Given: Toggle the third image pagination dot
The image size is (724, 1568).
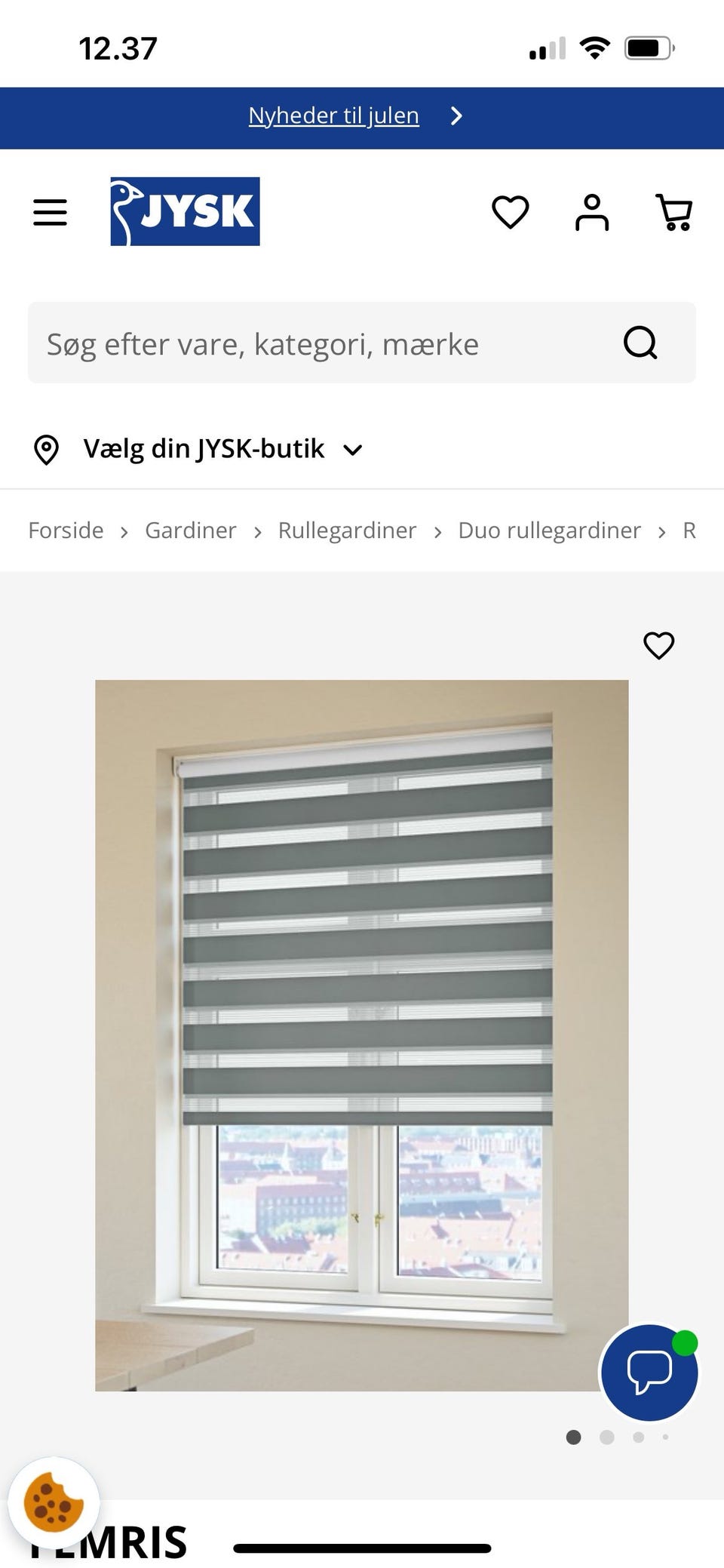Looking at the screenshot, I should click(x=640, y=1437).
